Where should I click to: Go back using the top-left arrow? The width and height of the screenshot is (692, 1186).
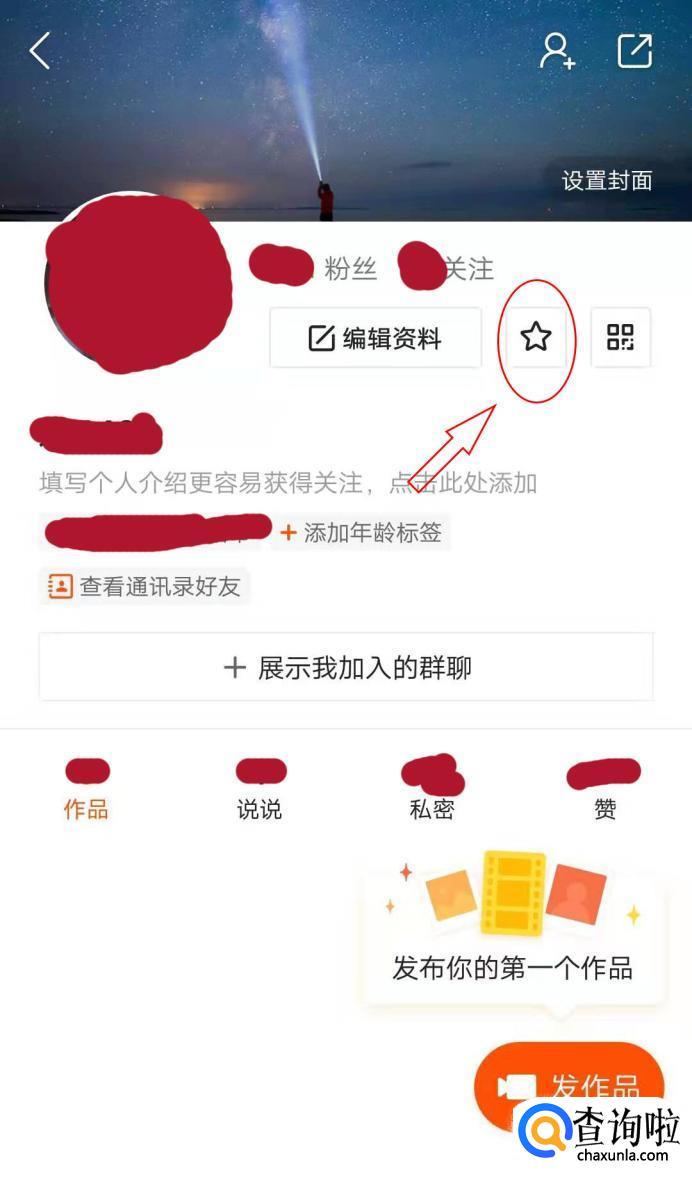tap(40, 50)
